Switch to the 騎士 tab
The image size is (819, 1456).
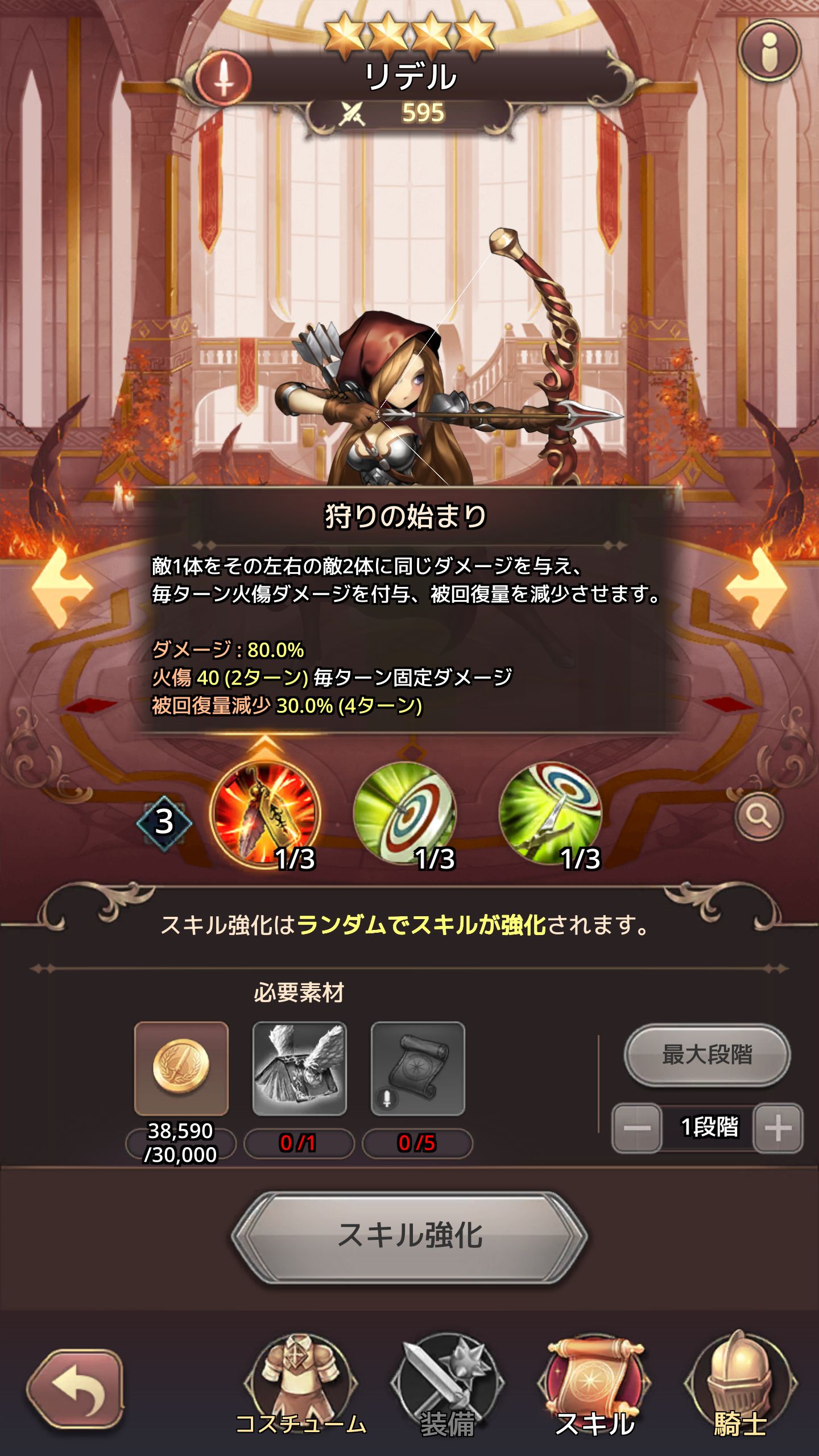[740, 1388]
